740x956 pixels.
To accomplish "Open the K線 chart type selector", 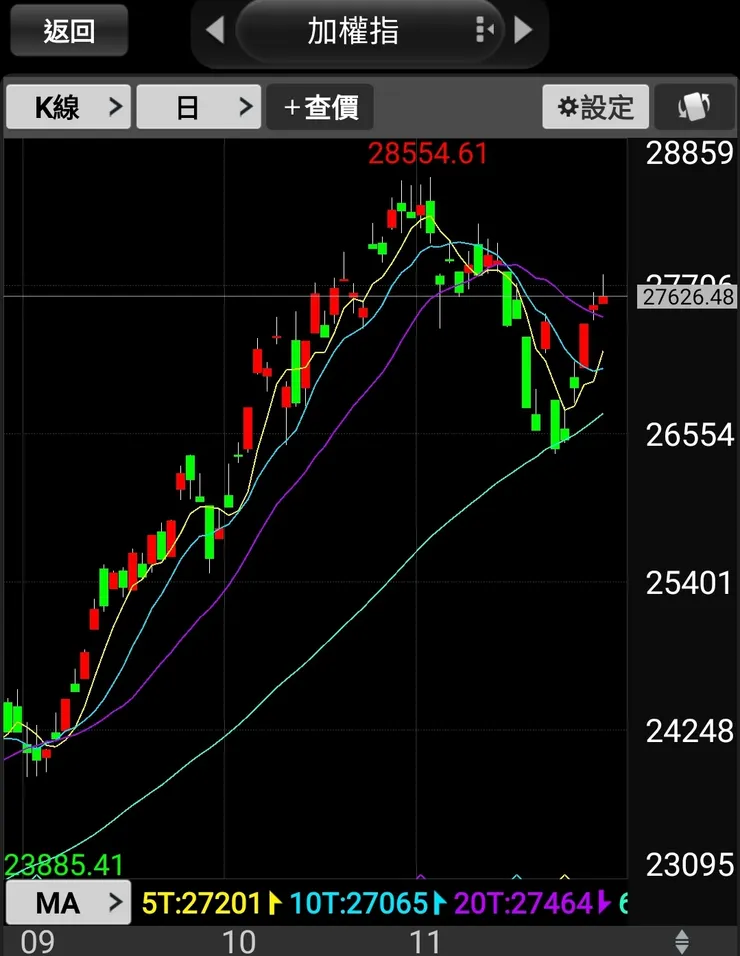I will click(x=69, y=107).
